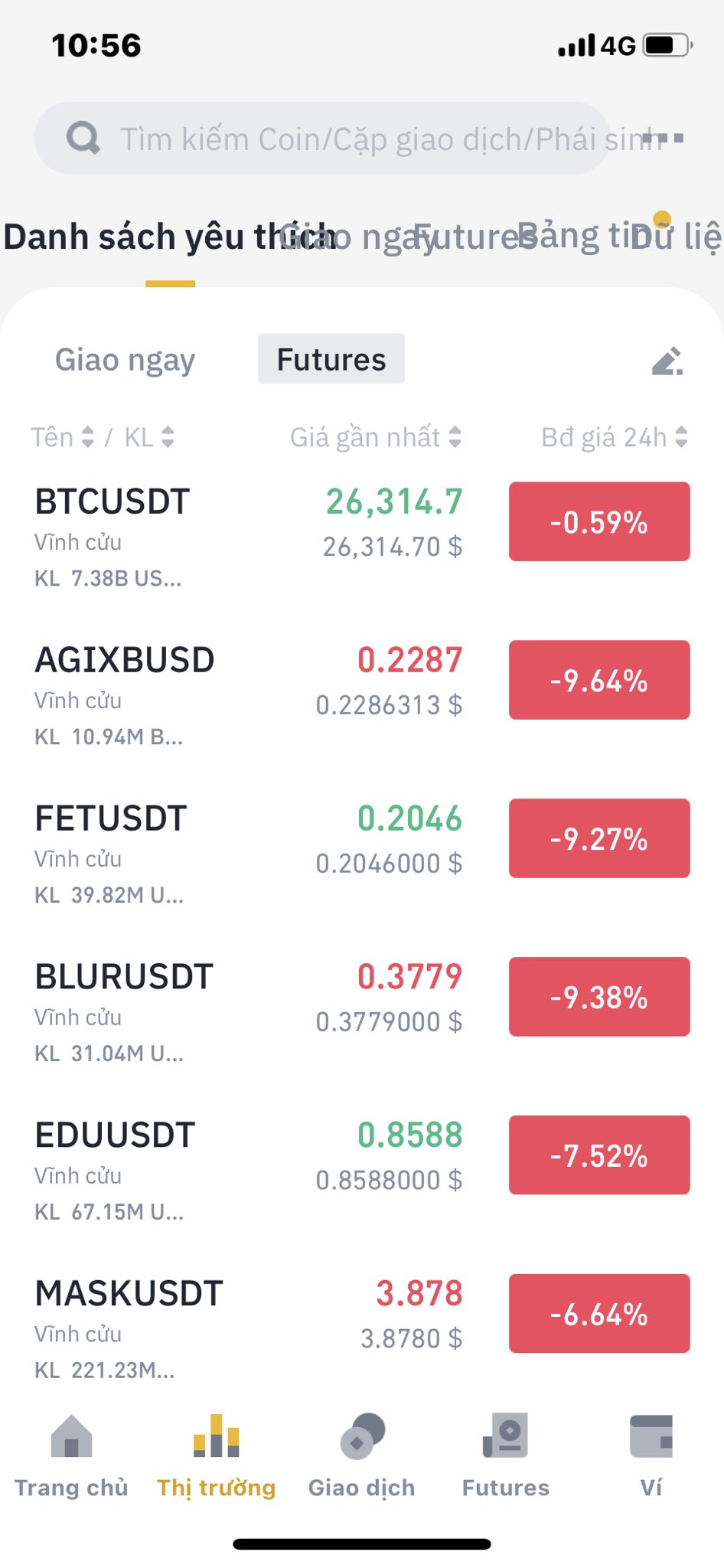Sort list by Giá gần nhất
The height and width of the screenshot is (1568, 724).
click(375, 437)
